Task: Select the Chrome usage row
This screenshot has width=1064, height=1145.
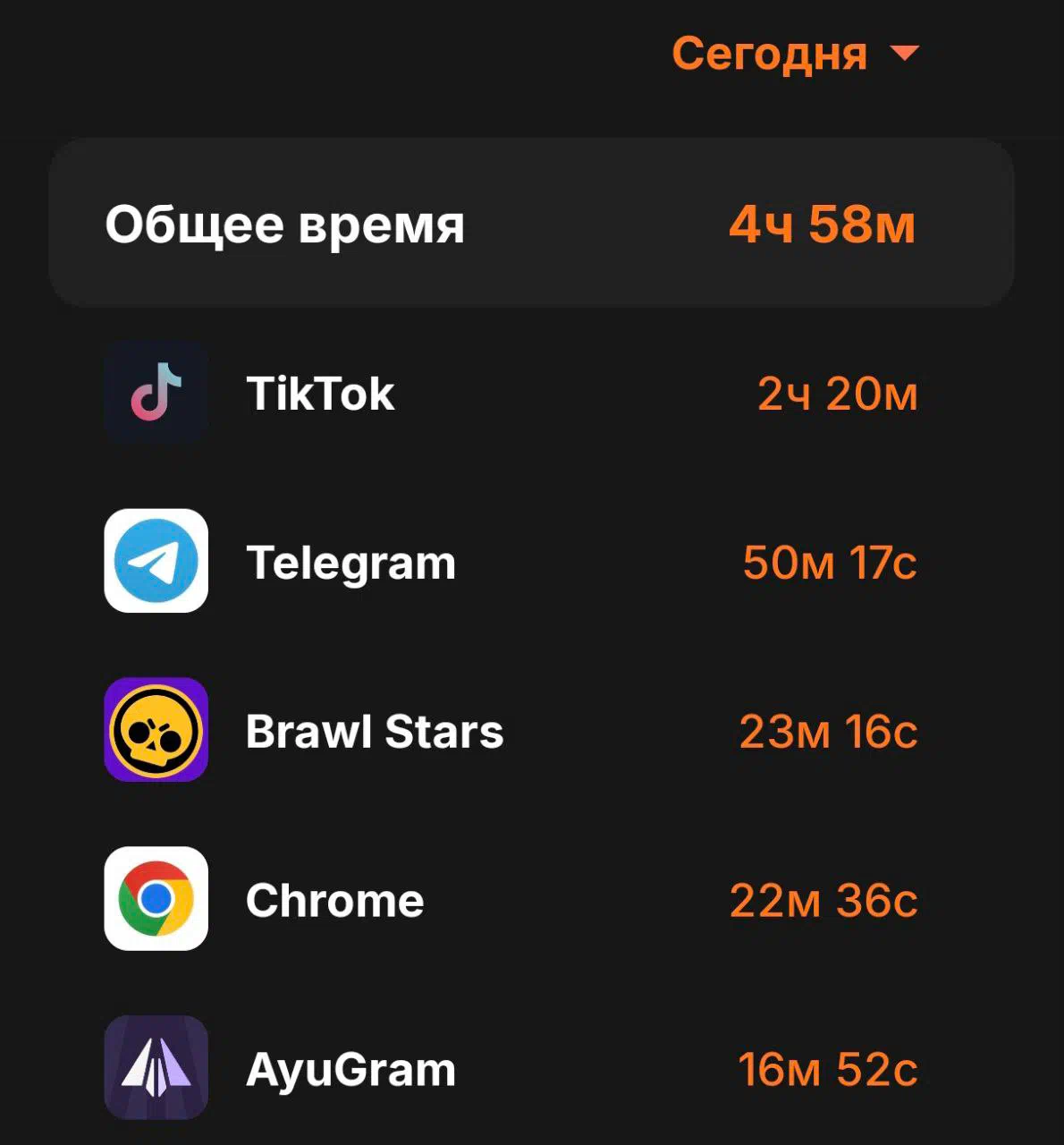Action: click(510, 899)
